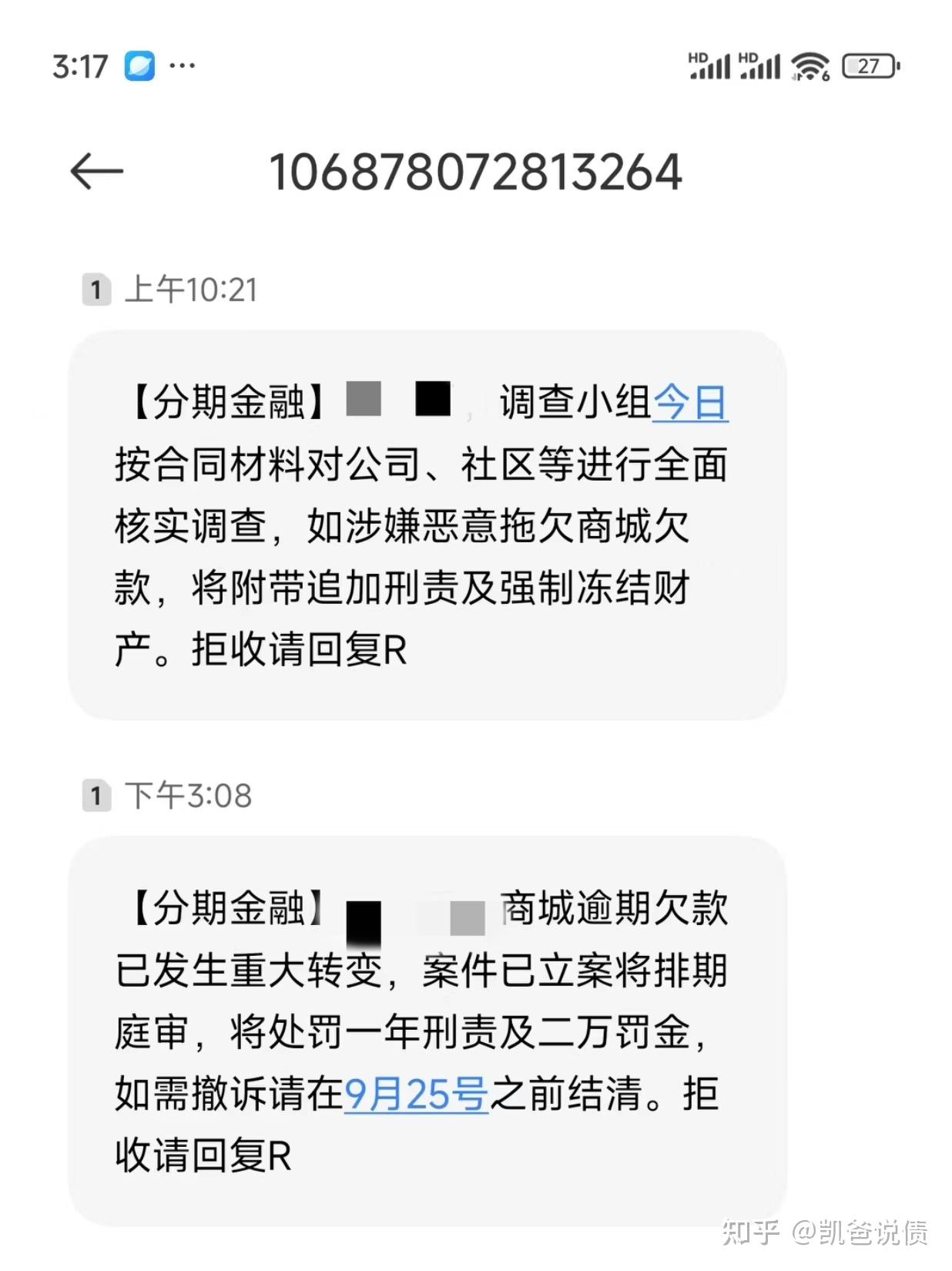The image size is (952, 1271).
Task: Open the 9月25号 date link
Action: [416, 1094]
